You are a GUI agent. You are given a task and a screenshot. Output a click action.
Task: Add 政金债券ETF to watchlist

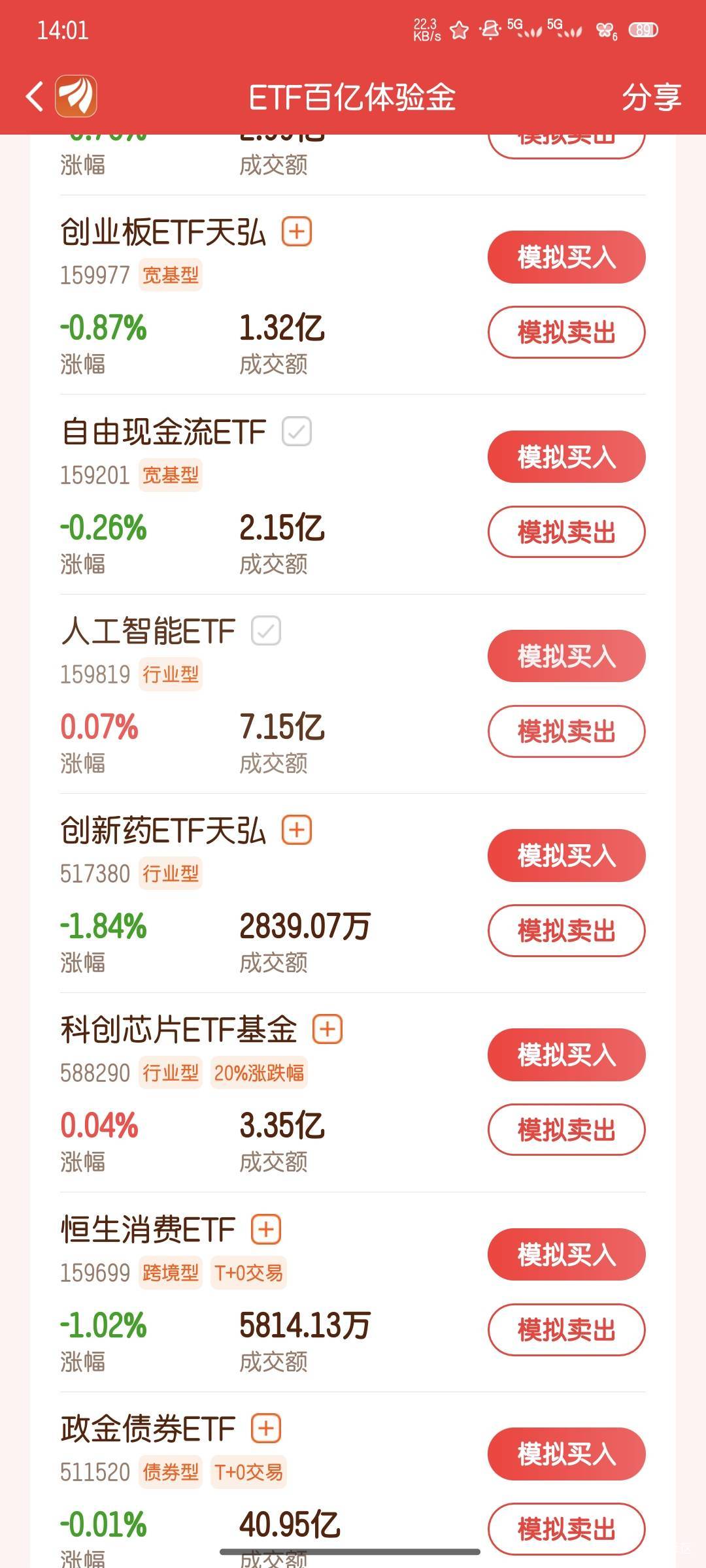(266, 1429)
